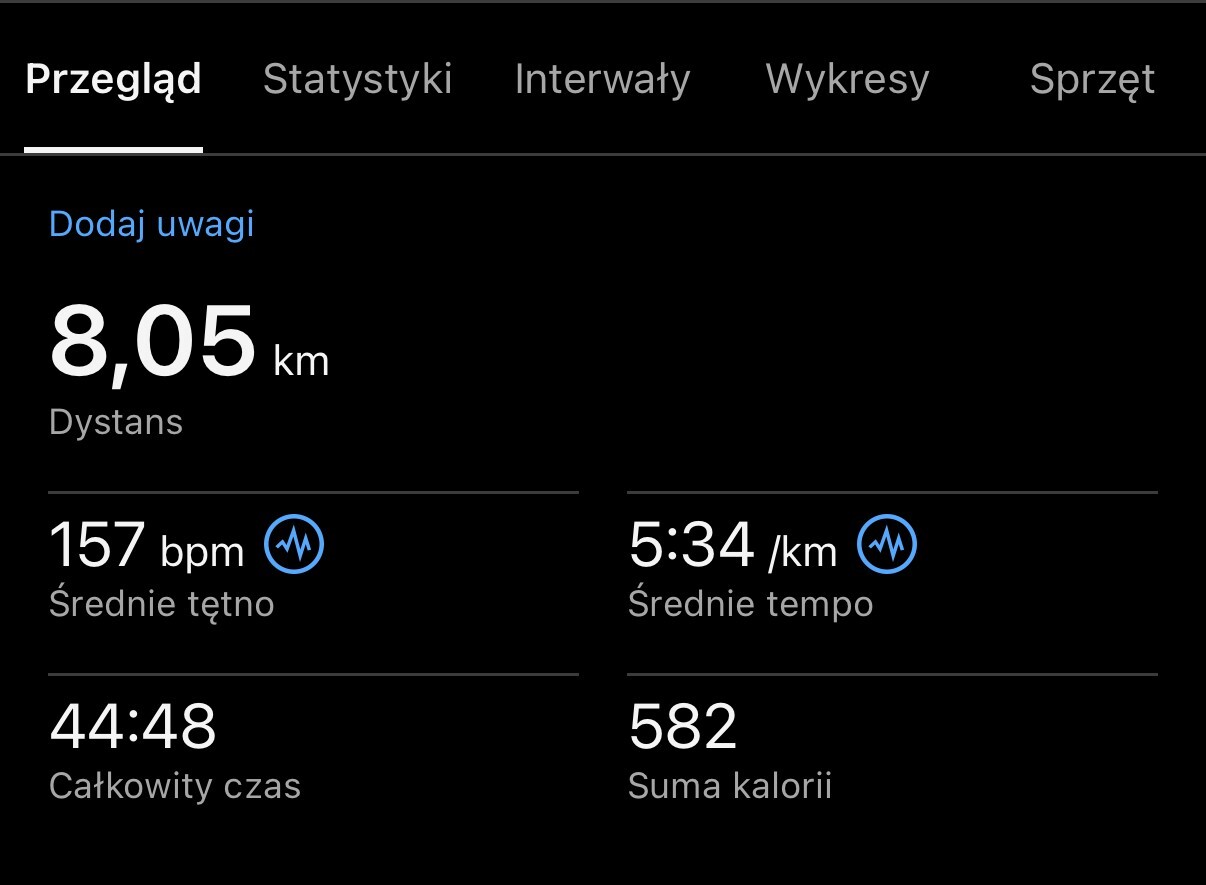Tap the Dodaj uwagi link
The height and width of the screenshot is (885, 1206).
(152, 224)
